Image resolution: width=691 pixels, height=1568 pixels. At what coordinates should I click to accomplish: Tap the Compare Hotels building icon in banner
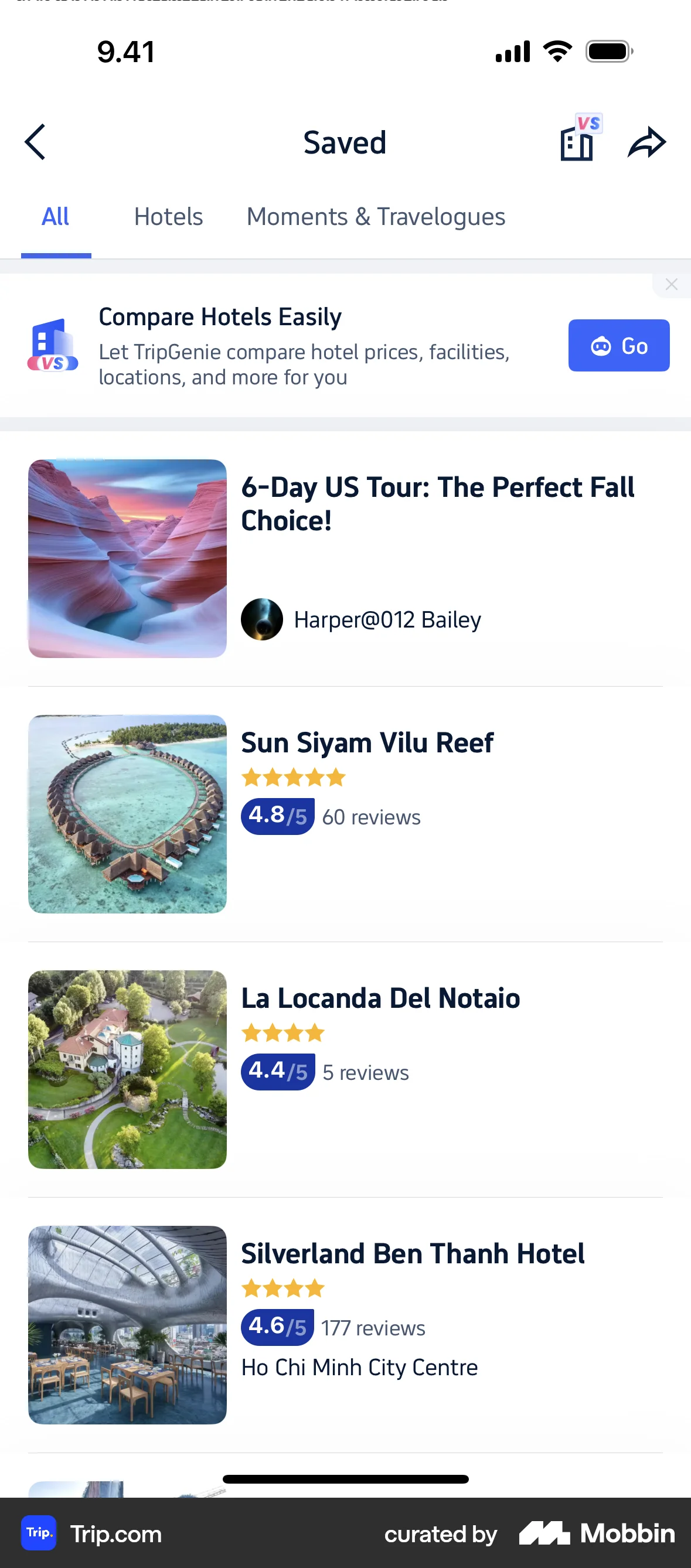click(x=52, y=345)
